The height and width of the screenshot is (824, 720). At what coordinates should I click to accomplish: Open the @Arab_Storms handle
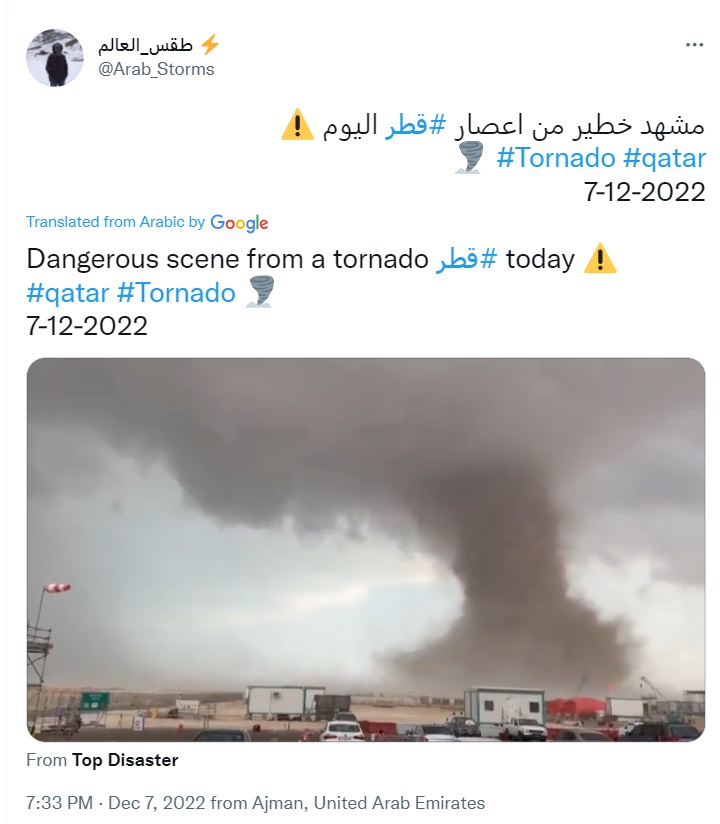tap(158, 69)
